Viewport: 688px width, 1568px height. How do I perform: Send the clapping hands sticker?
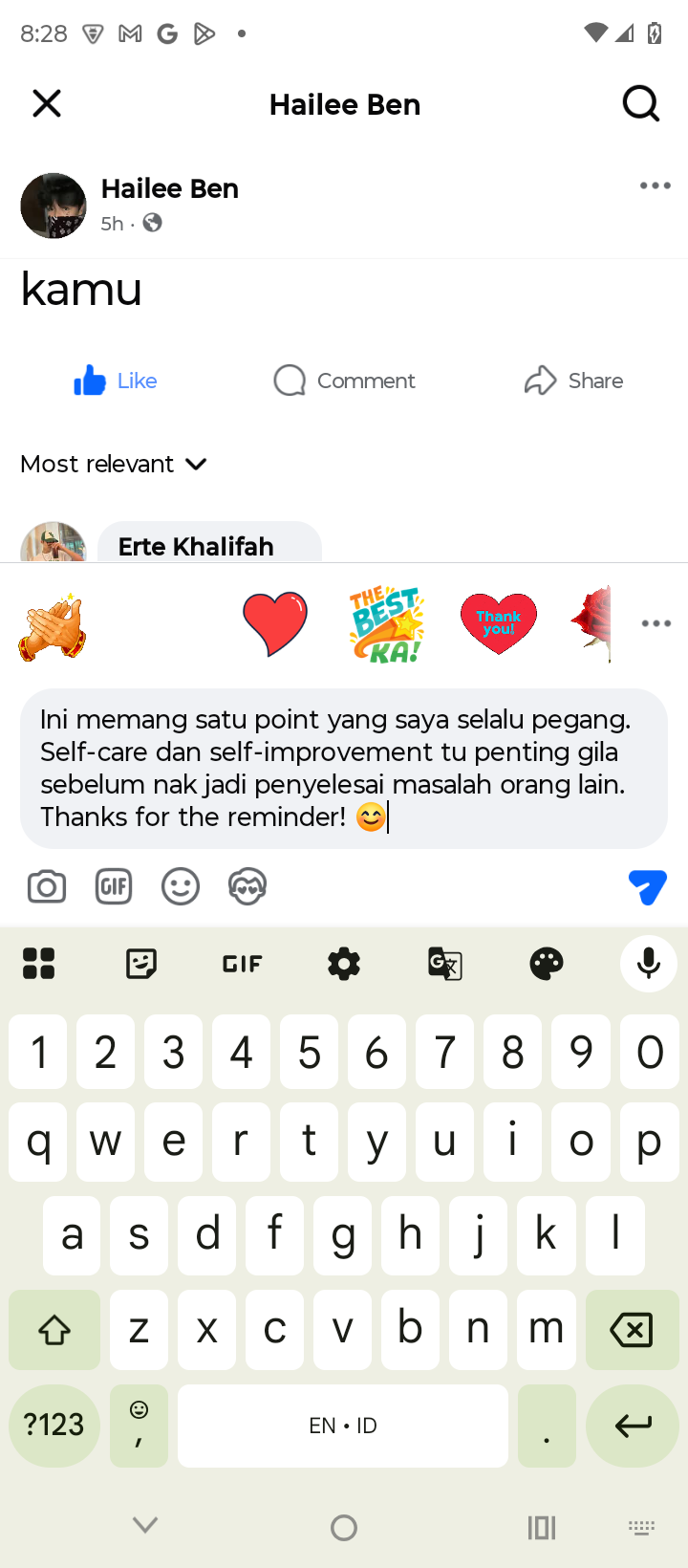(x=53, y=626)
